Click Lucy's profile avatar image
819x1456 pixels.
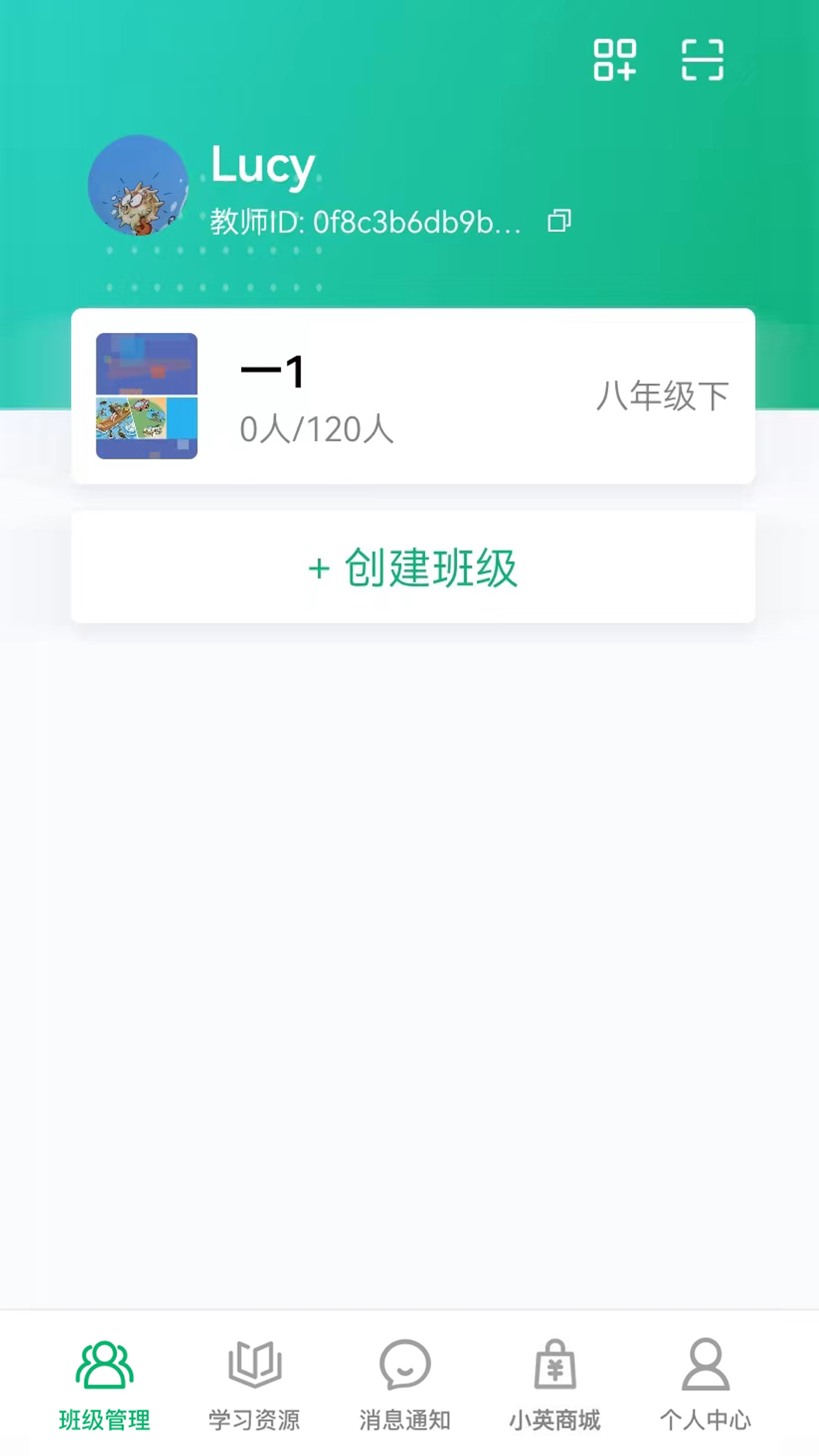pyautogui.click(x=137, y=187)
